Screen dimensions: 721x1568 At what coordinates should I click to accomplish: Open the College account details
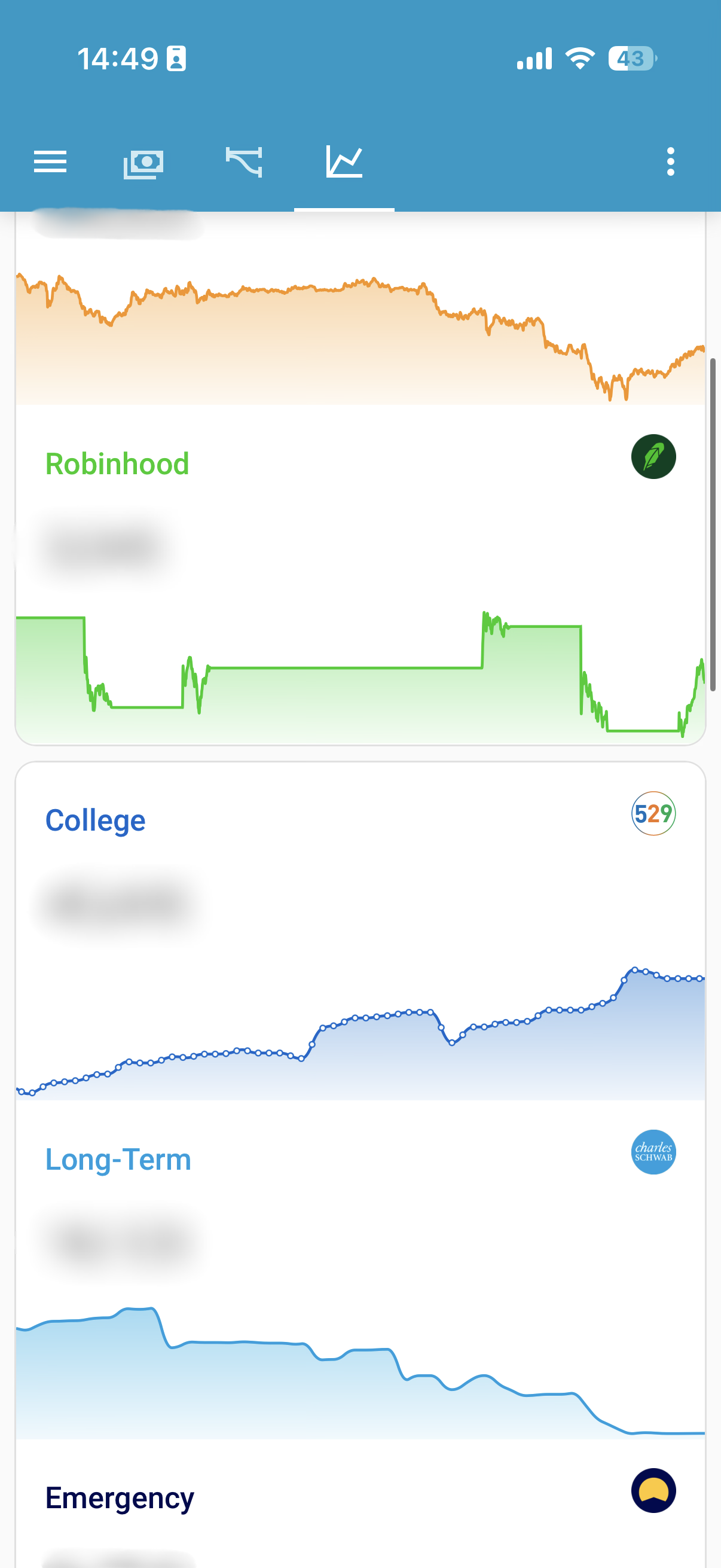click(96, 819)
